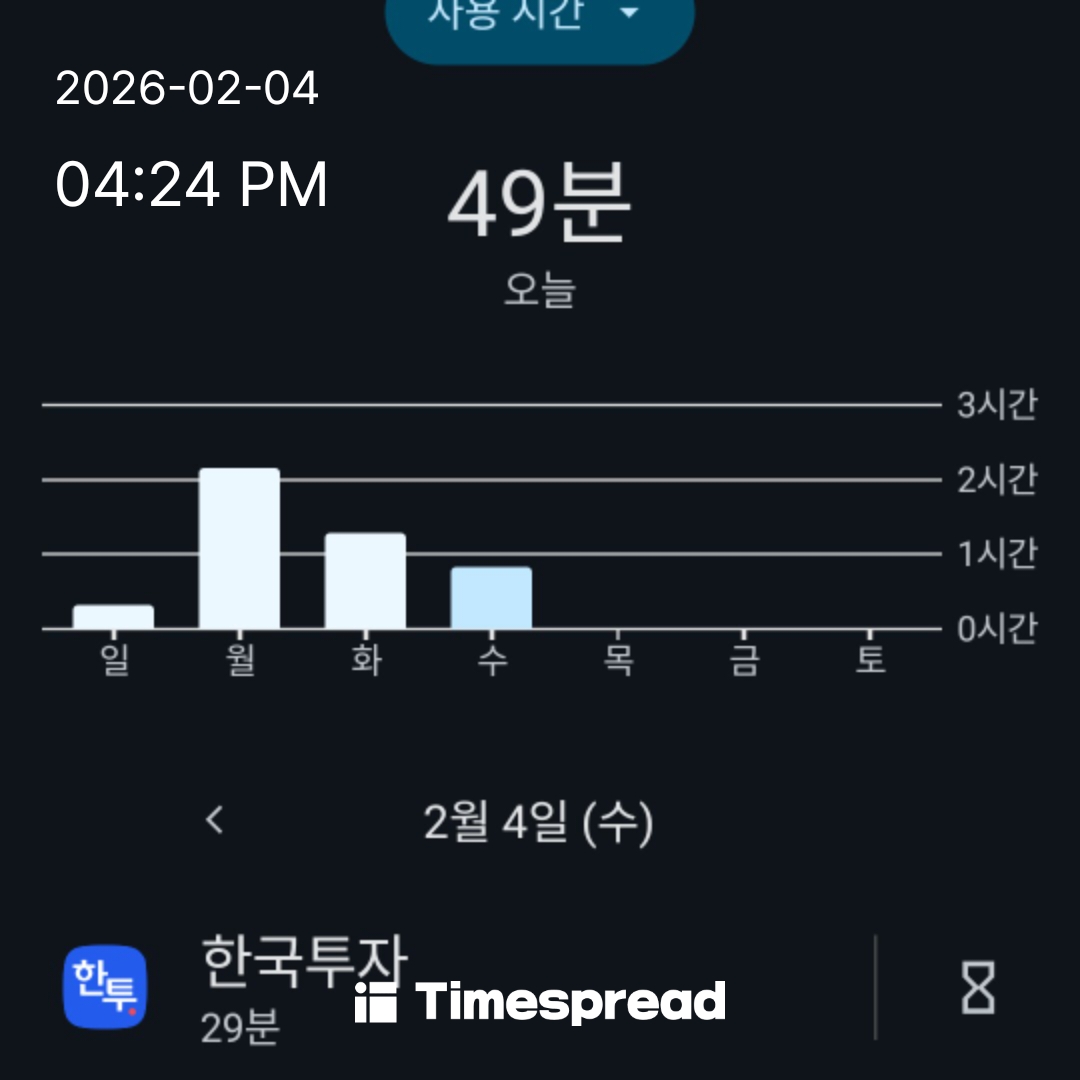Screen dimensions: 1080x1080
Task: Select the 수 bar in the usage chart
Action: (491, 598)
